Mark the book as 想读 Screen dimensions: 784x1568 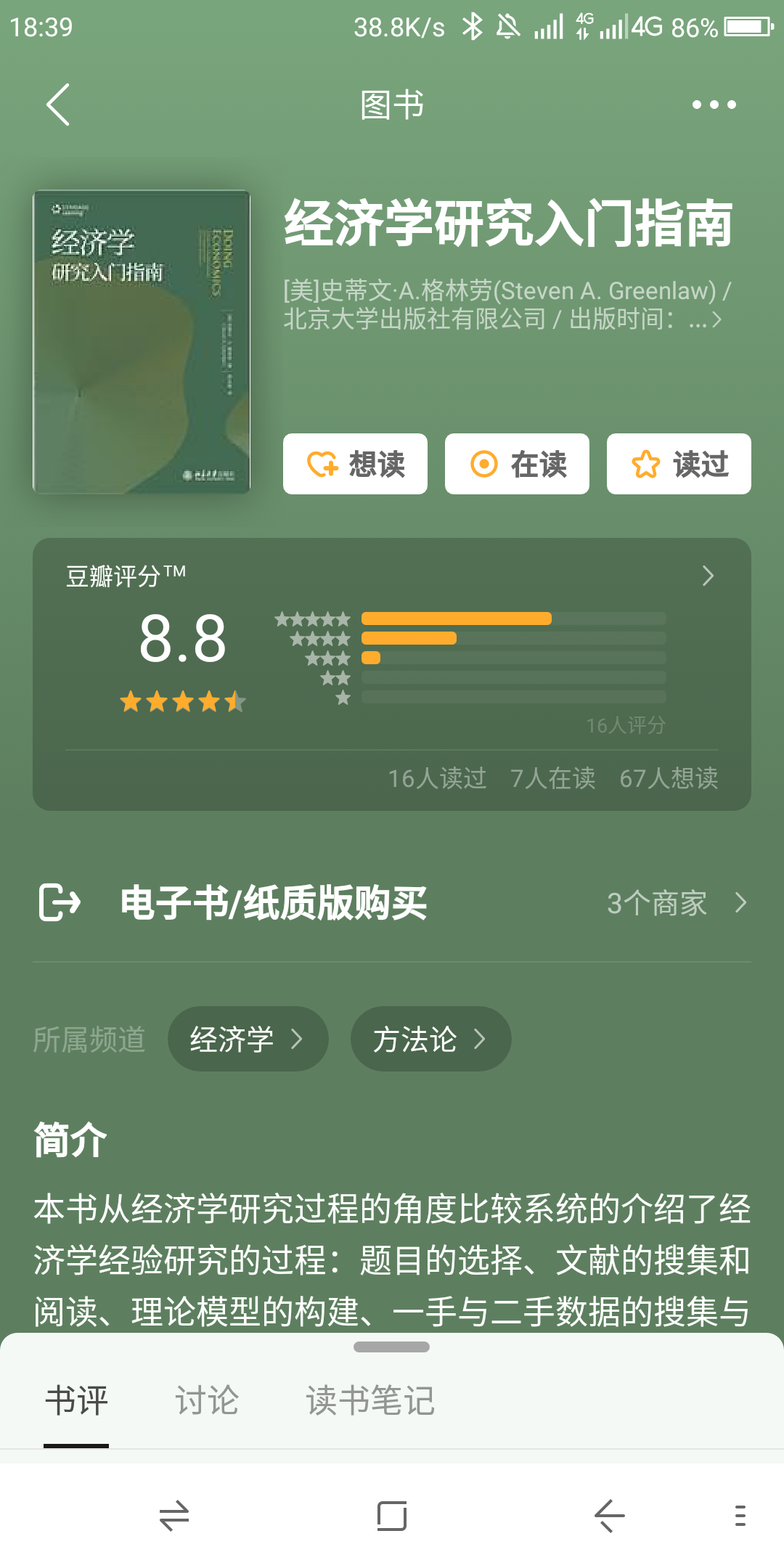click(355, 464)
